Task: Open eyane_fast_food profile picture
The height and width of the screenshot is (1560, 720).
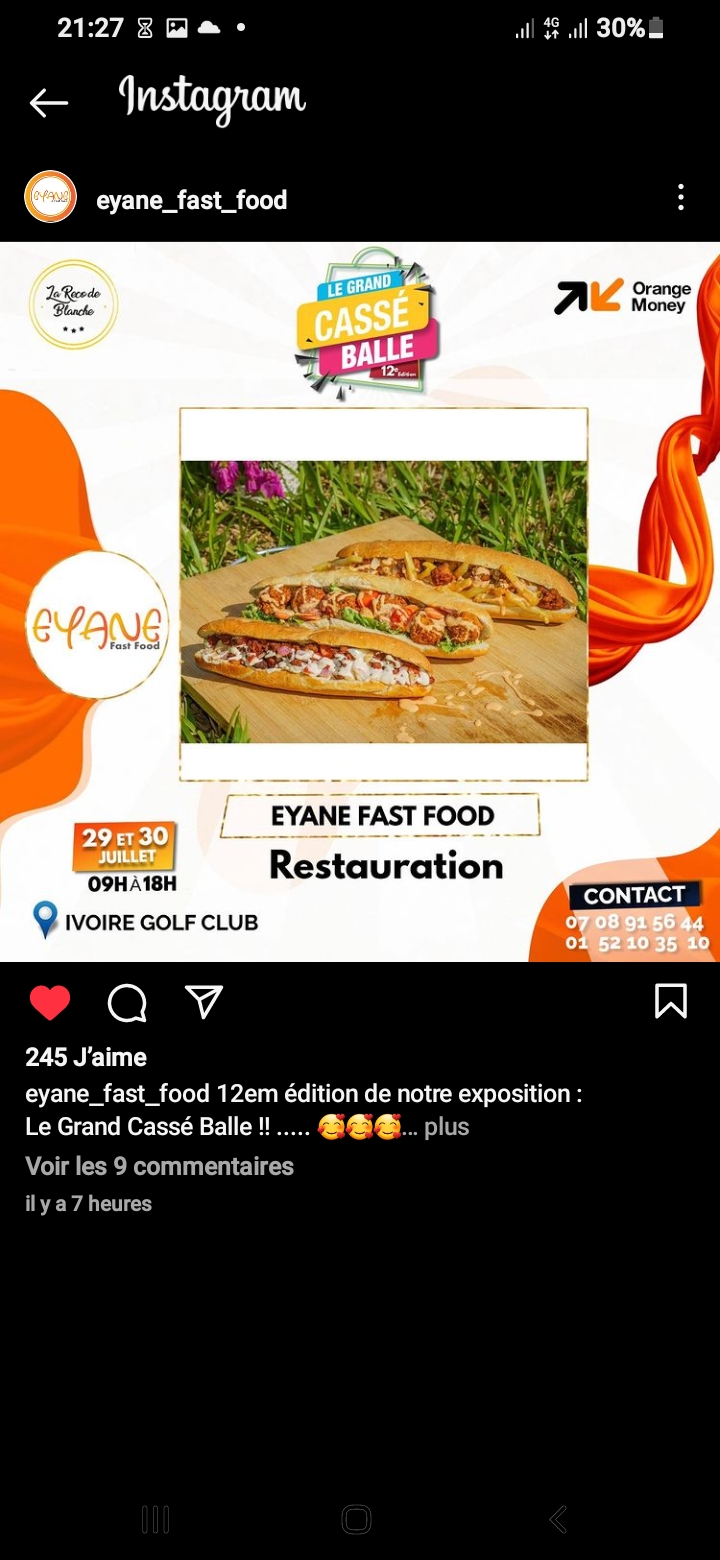Action: pyautogui.click(x=50, y=197)
